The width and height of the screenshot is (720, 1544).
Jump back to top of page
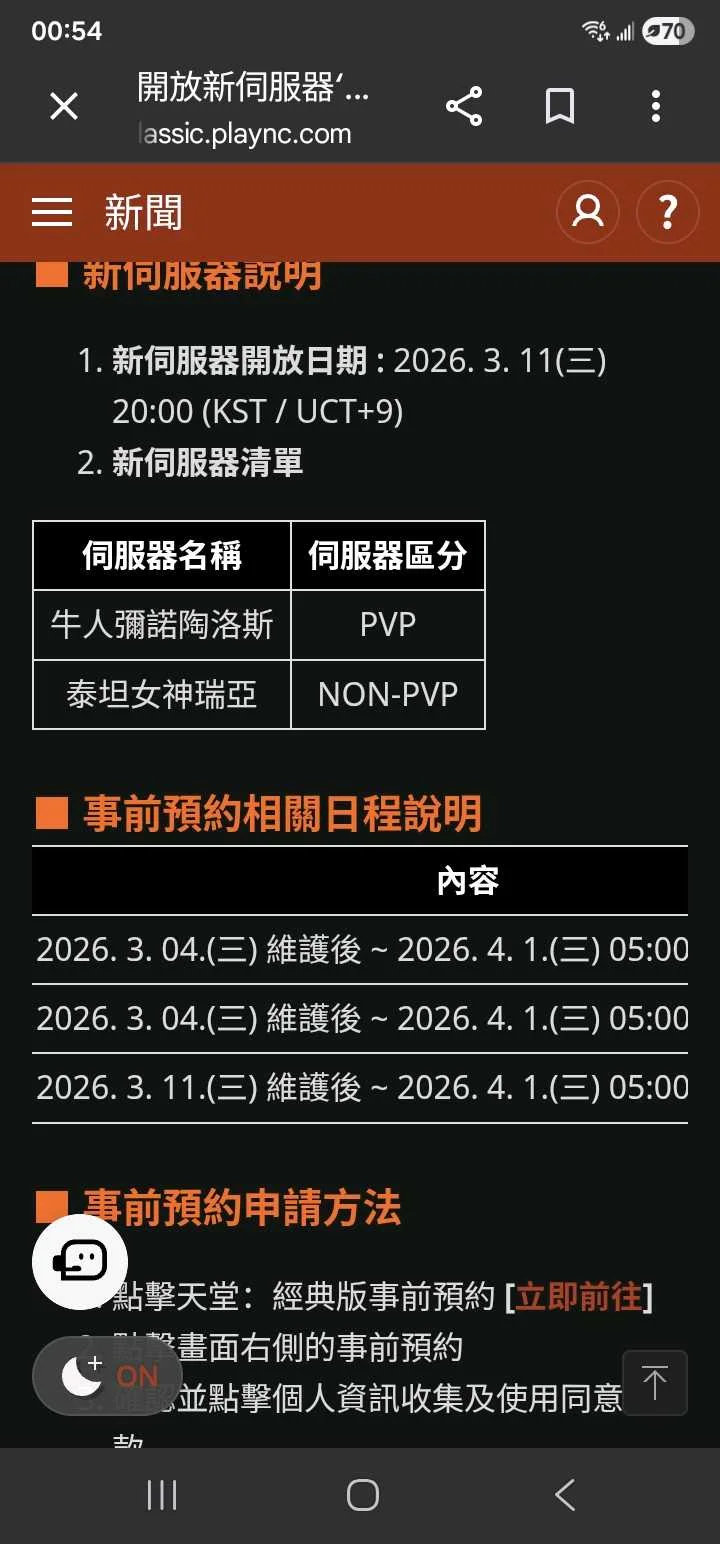coord(655,1383)
